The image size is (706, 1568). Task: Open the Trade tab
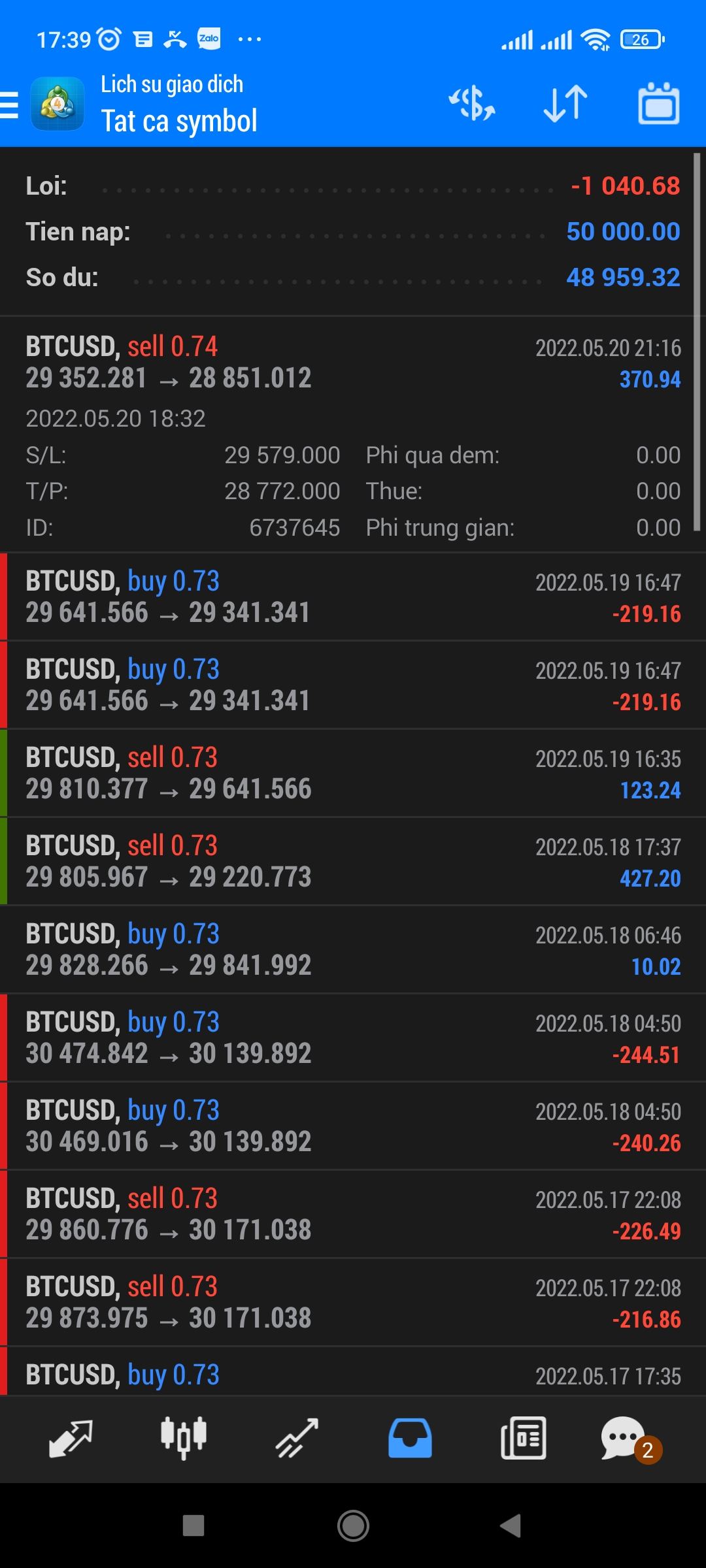pos(297,1439)
